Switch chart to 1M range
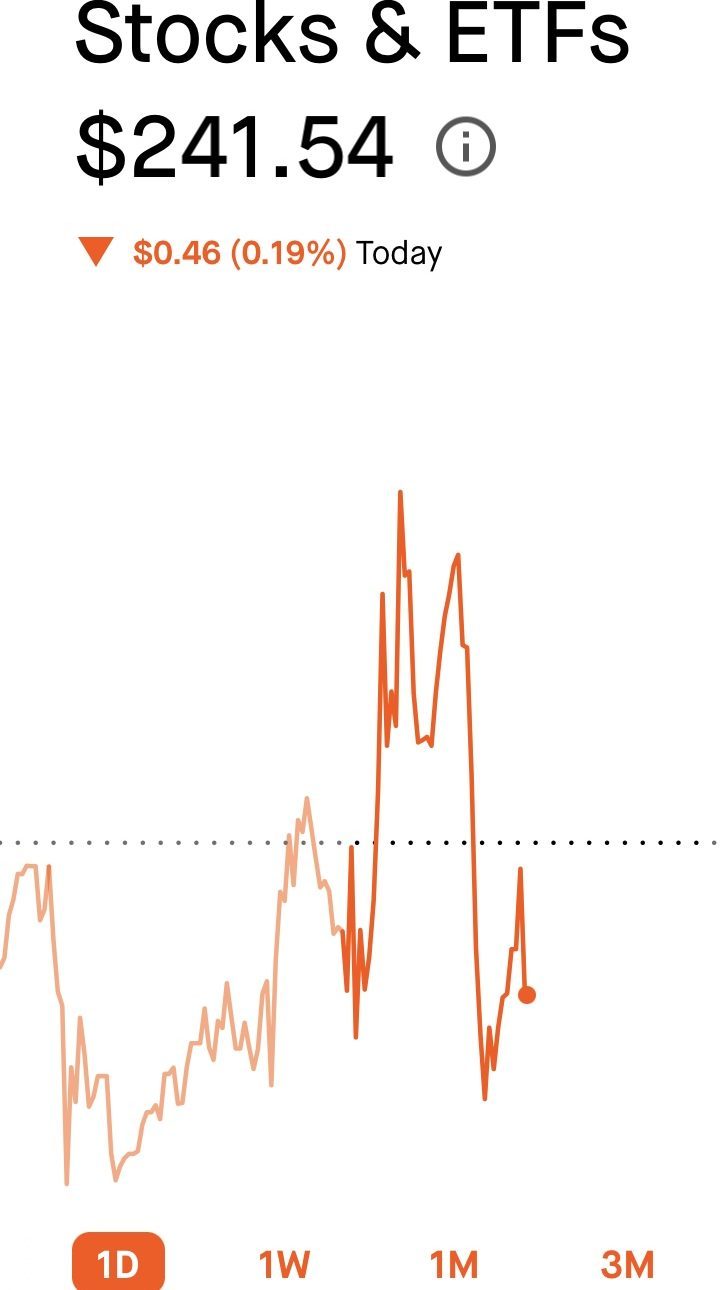This screenshot has height=1290, width=726. [454, 1265]
